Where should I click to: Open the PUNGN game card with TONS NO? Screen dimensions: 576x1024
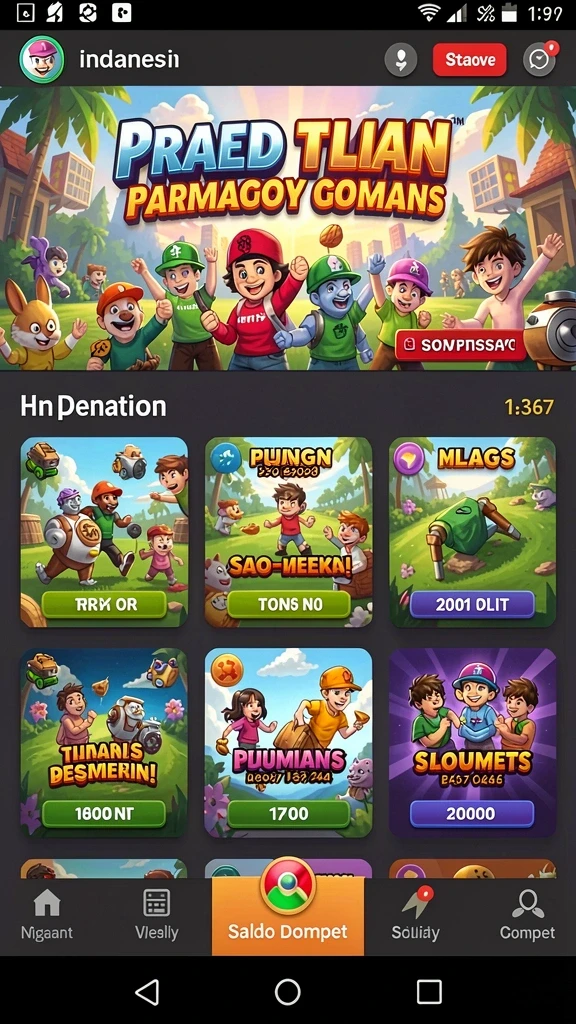pos(289,532)
